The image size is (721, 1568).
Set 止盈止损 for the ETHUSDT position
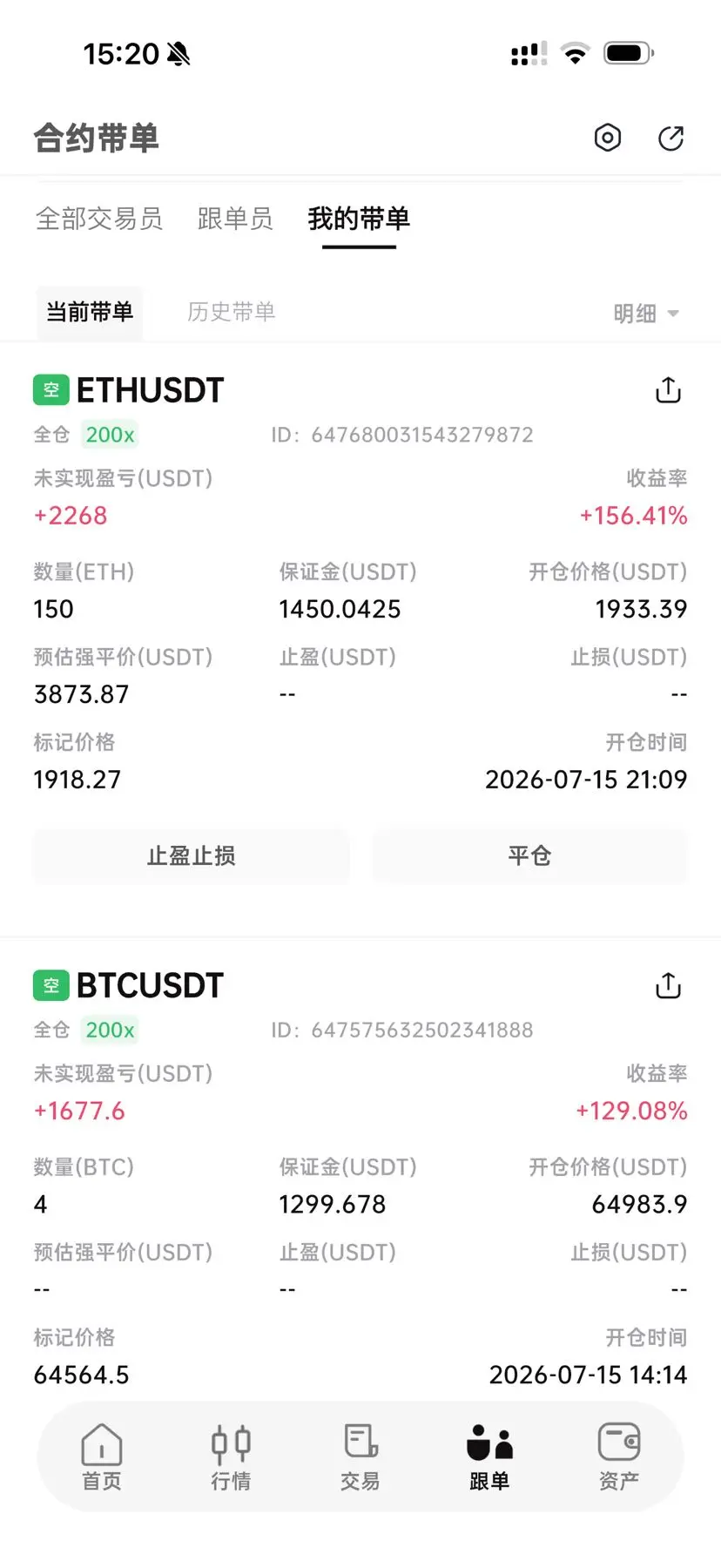pos(191,856)
